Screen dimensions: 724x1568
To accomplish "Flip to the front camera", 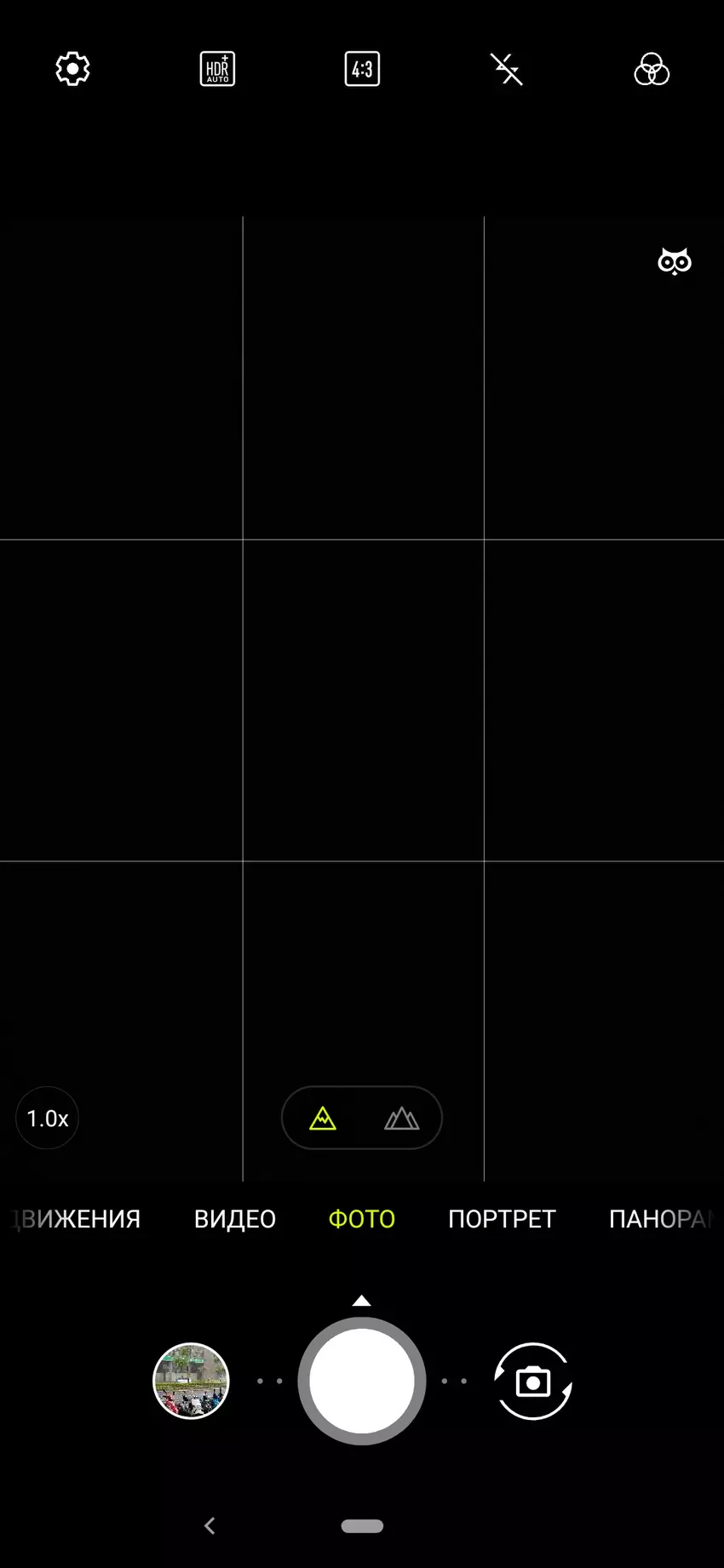I will tap(533, 1381).
